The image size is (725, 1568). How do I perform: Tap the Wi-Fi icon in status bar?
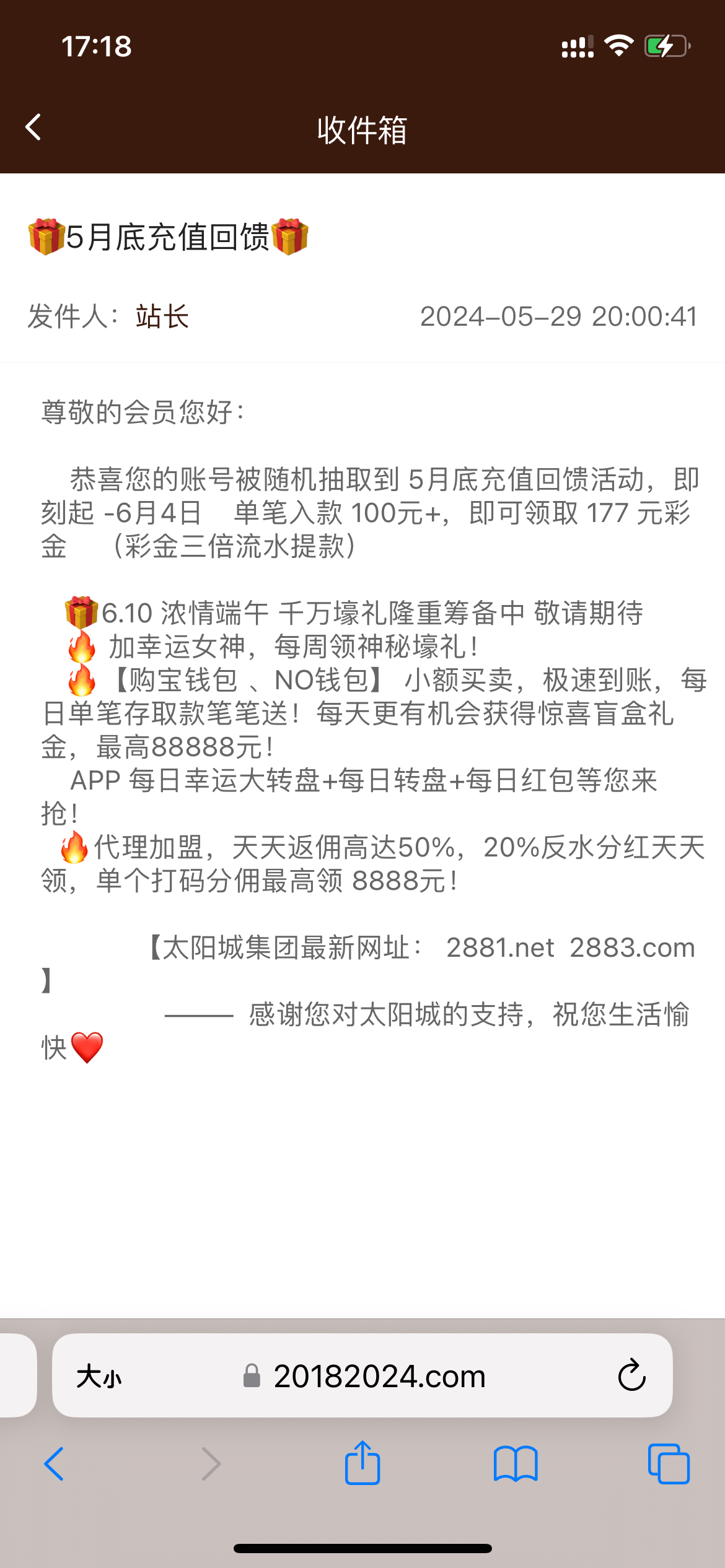618,46
